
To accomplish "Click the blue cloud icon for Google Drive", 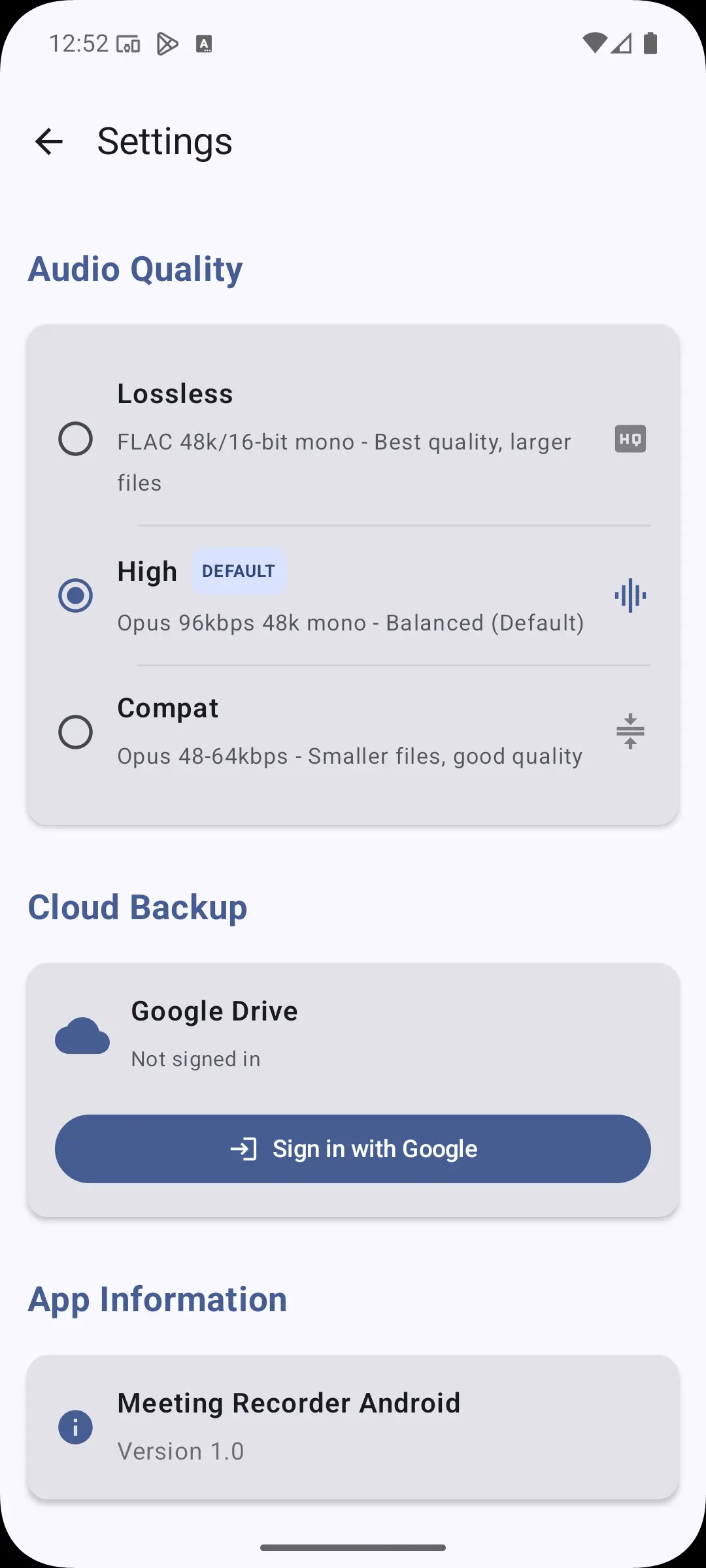I will click(x=82, y=1036).
